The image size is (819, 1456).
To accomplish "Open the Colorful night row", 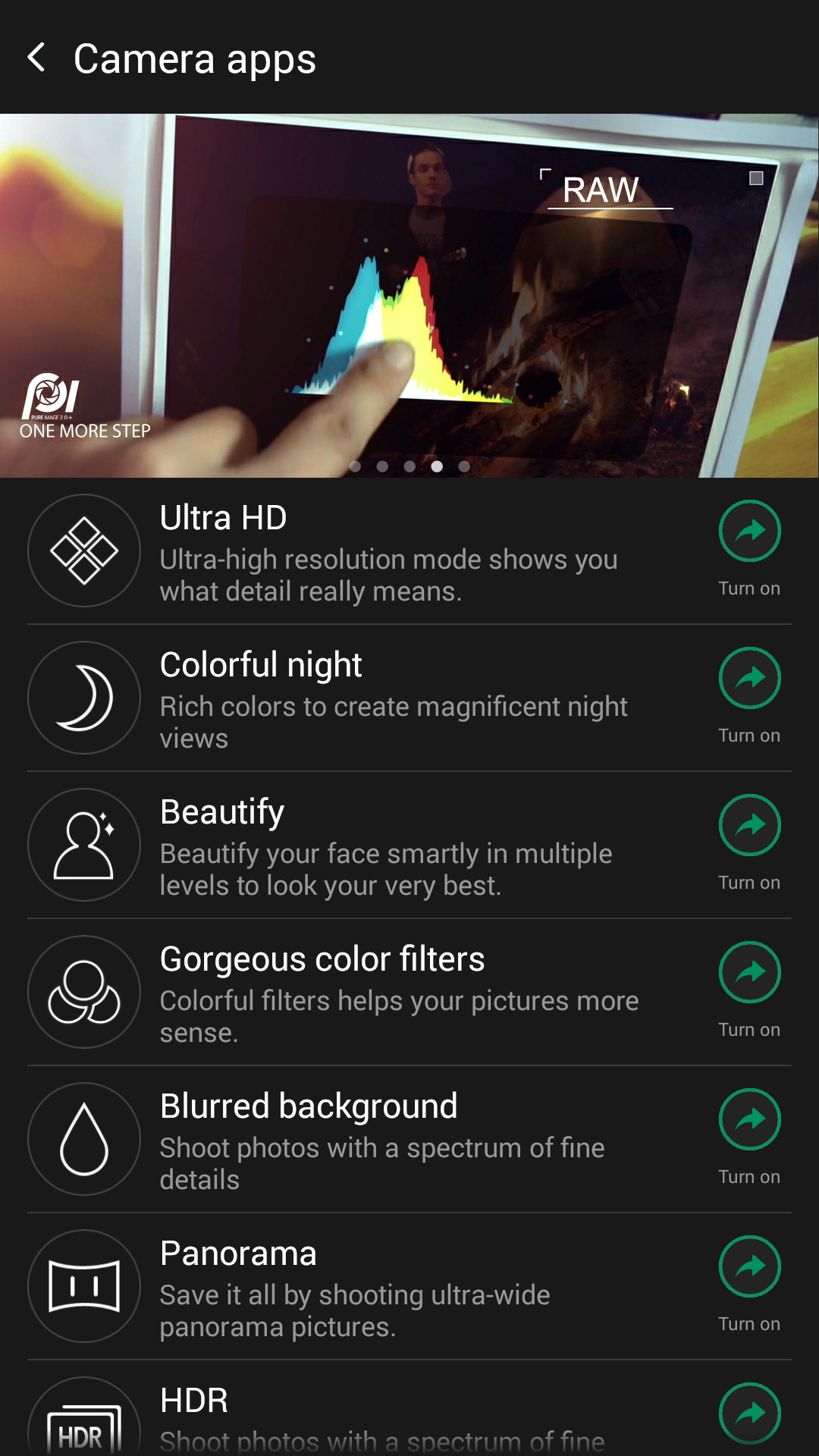I will tap(409, 698).
